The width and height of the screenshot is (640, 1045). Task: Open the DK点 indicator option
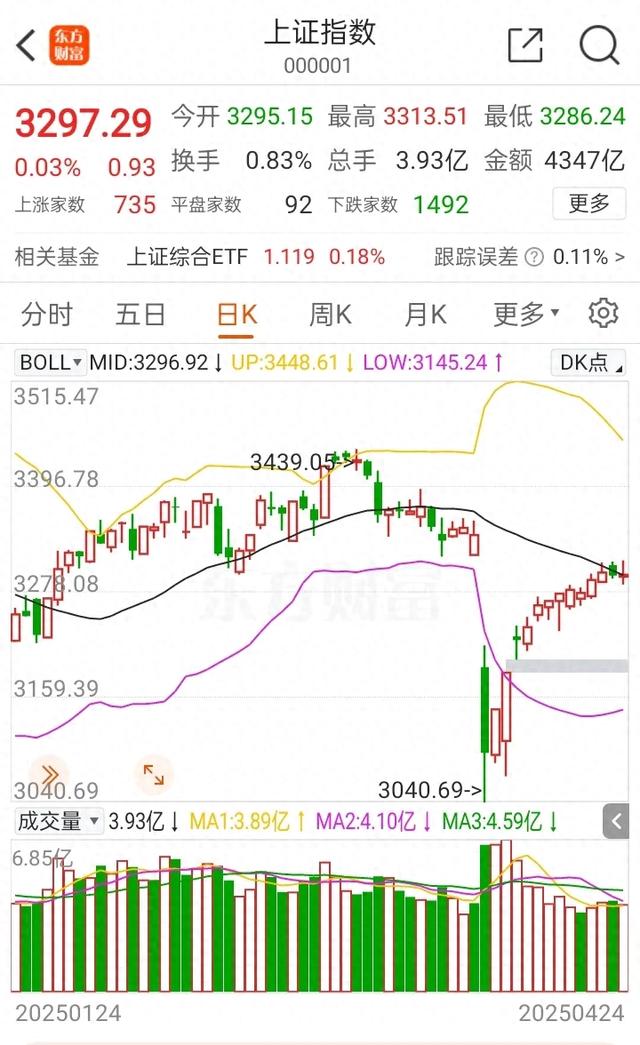point(590,362)
